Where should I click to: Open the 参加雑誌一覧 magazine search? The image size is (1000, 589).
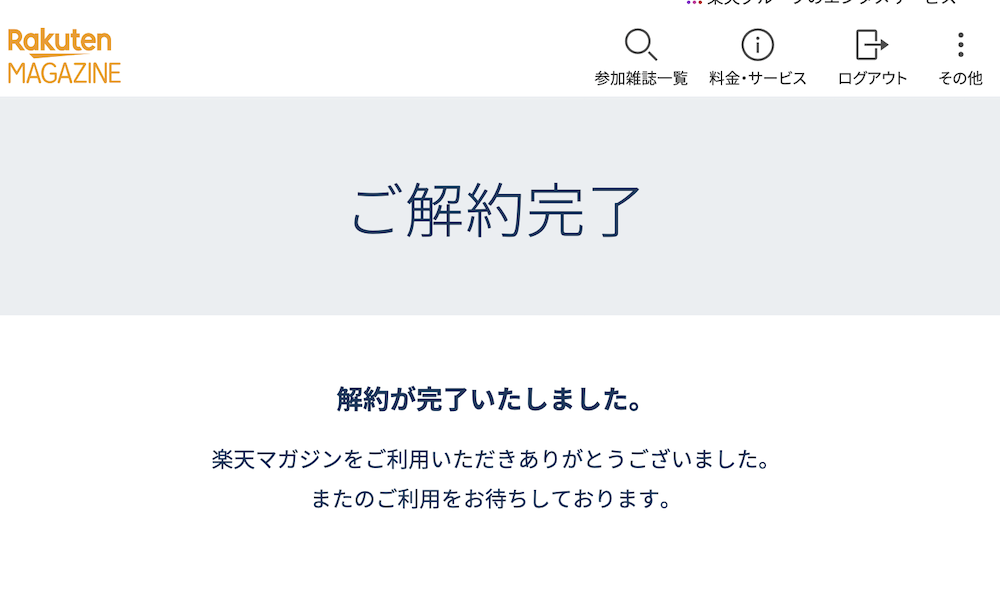pos(641,57)
